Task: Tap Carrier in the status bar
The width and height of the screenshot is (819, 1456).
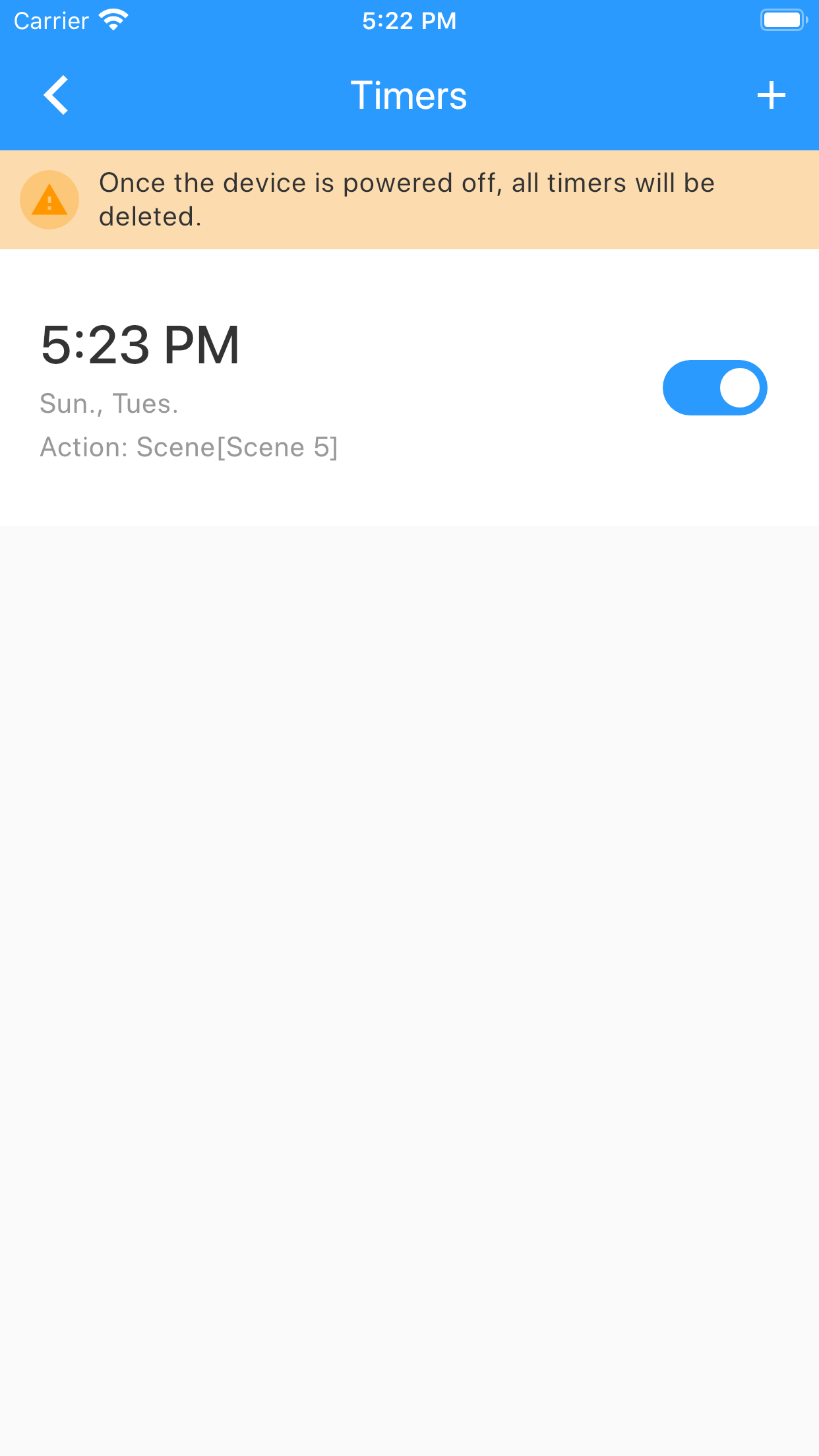Action: [x=52, y=19]
